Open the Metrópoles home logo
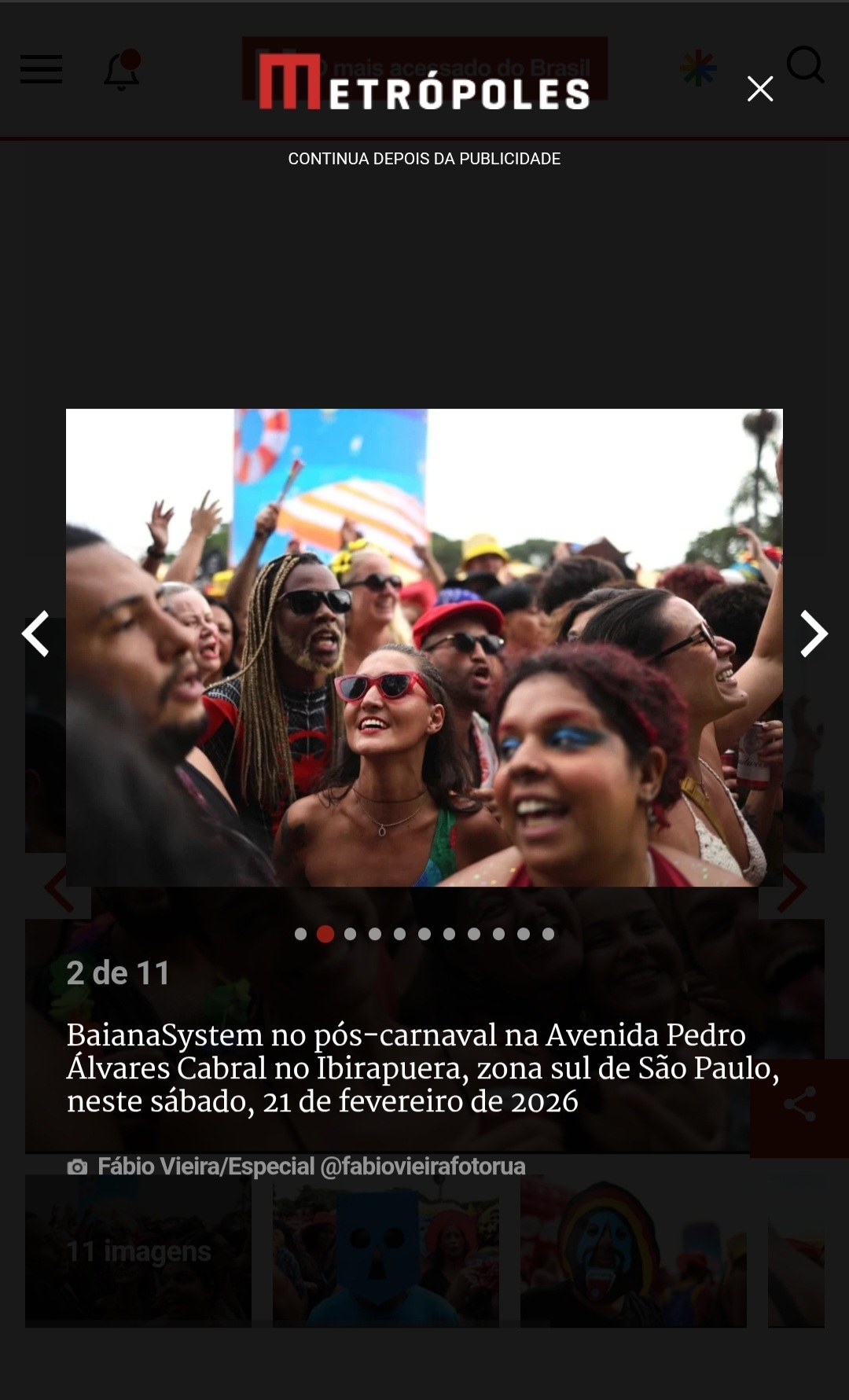The image size is (849, 1400). point(424,83)
